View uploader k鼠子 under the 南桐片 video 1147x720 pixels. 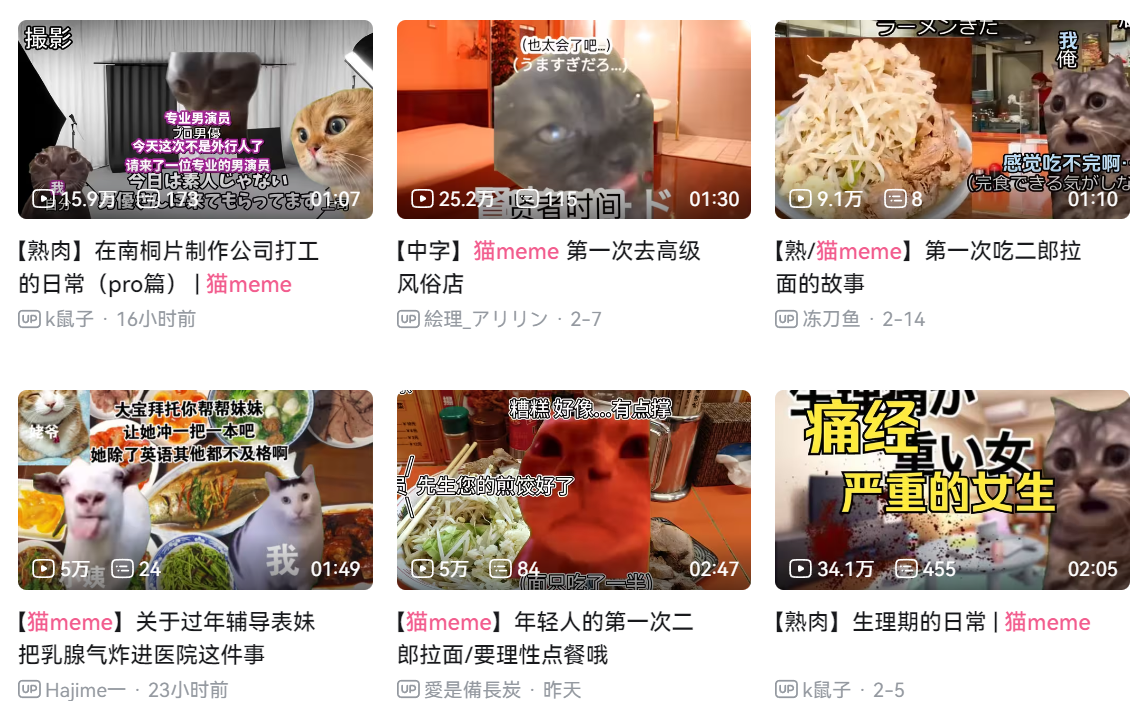[69, 319]
